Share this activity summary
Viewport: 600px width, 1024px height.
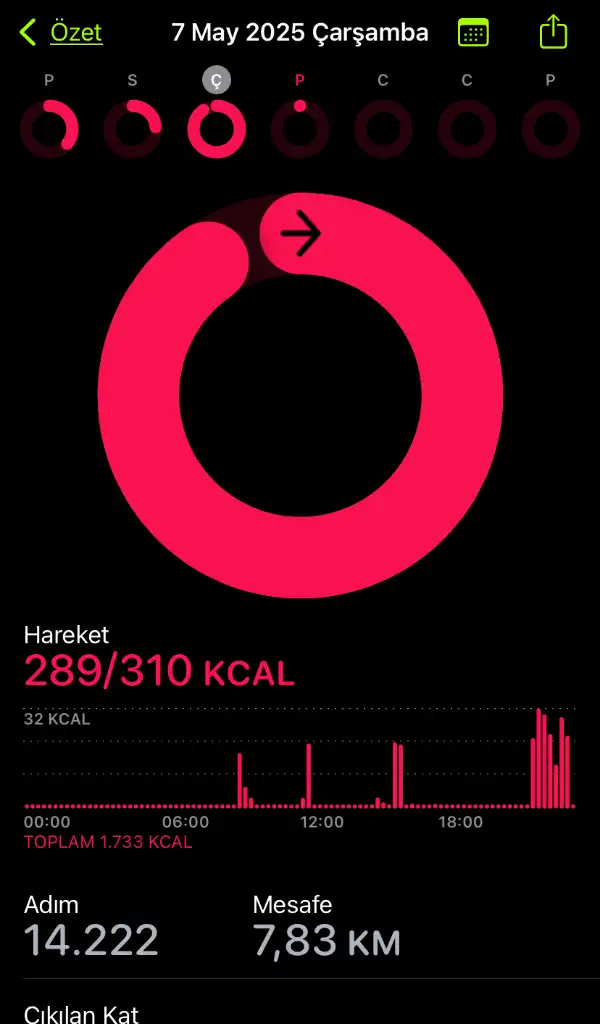[x=554, y=32]
